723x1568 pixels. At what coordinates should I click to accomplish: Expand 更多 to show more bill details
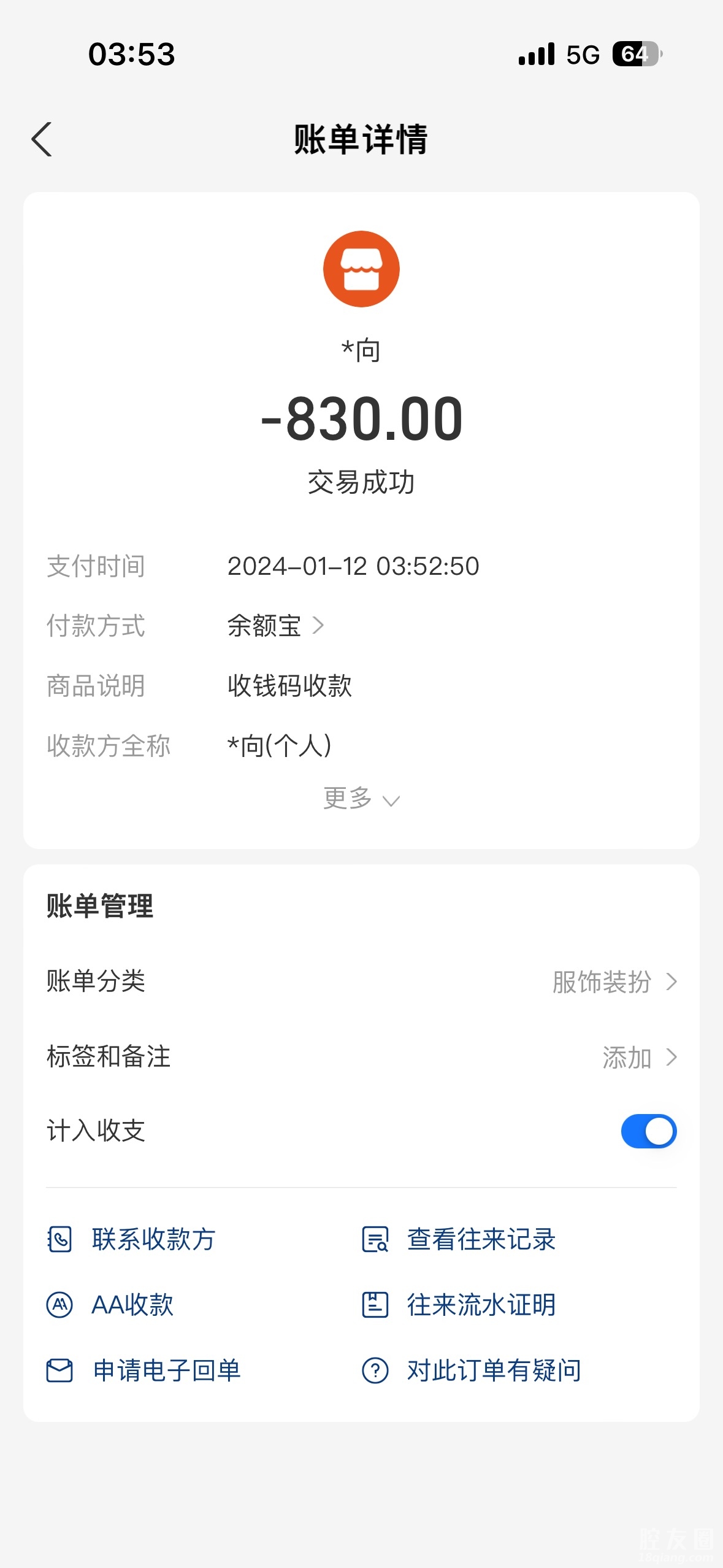click(x=361, y=799)
